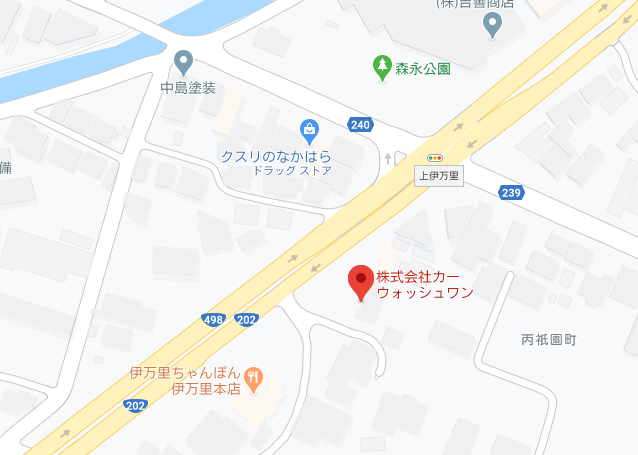Select the 森永公園 park marker

pyautogui.click(x=381, y=67)
